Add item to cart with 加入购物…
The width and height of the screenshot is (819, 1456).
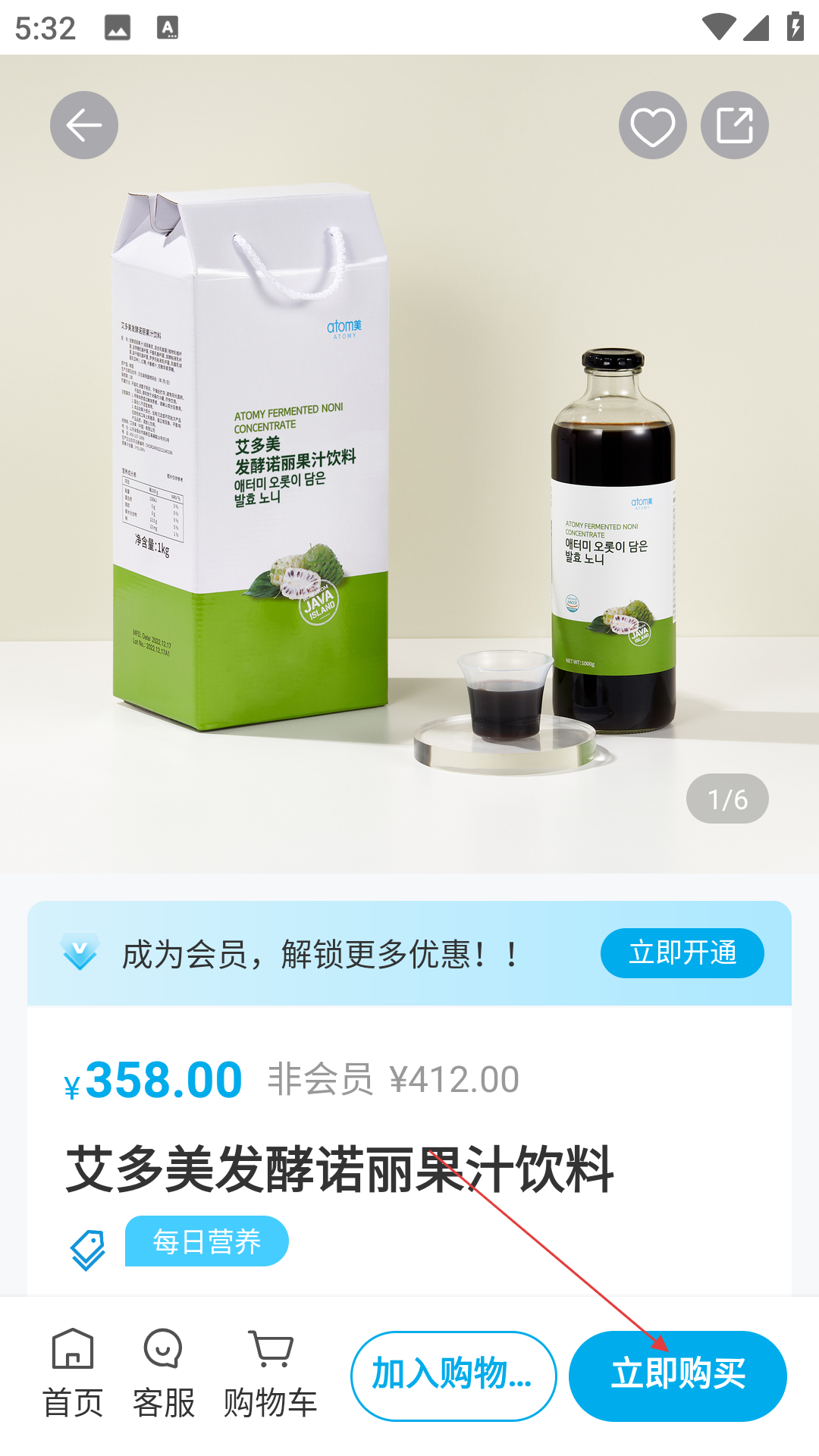[x=453, y=1376]
